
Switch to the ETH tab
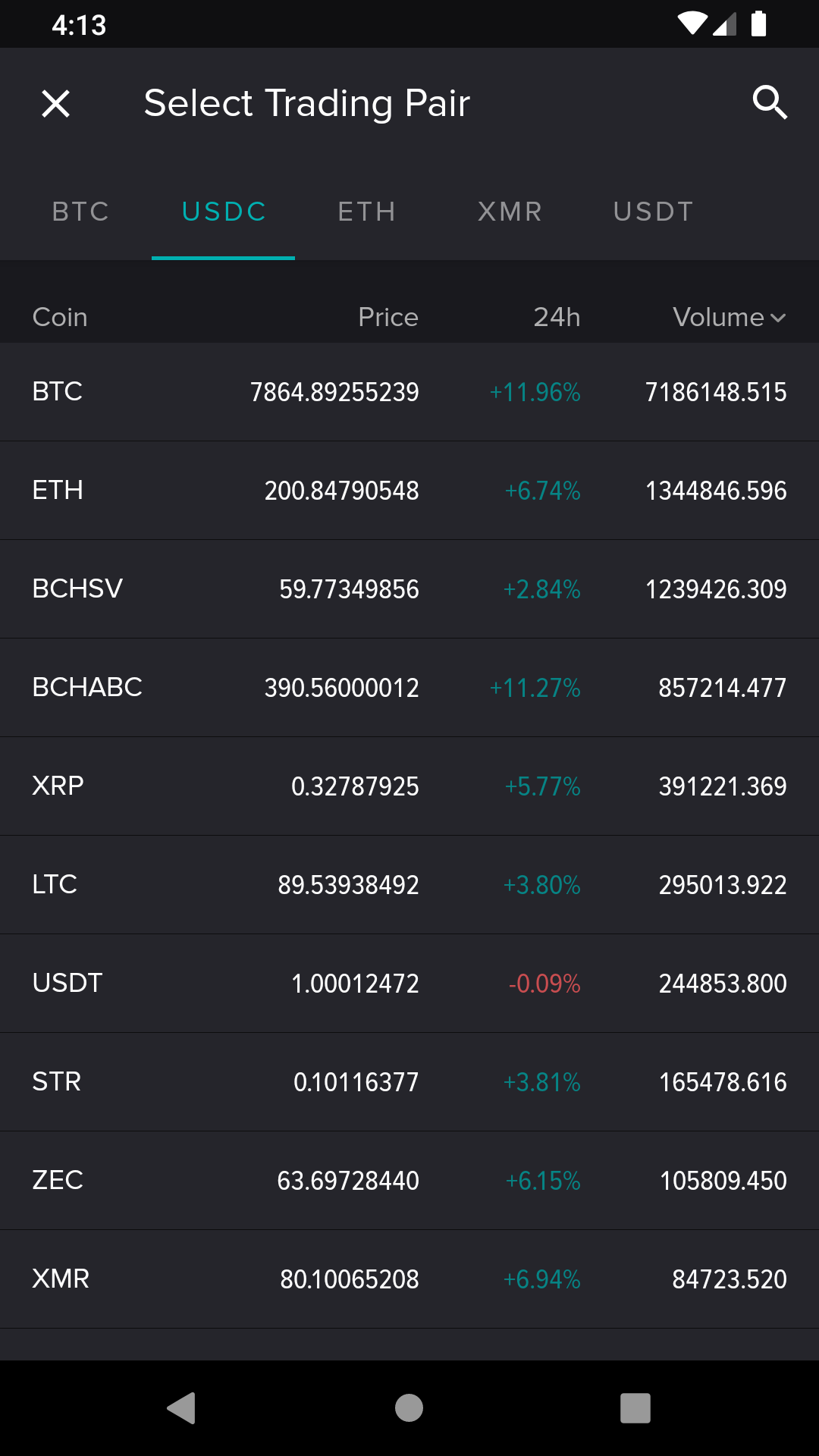tap(366, 212)
